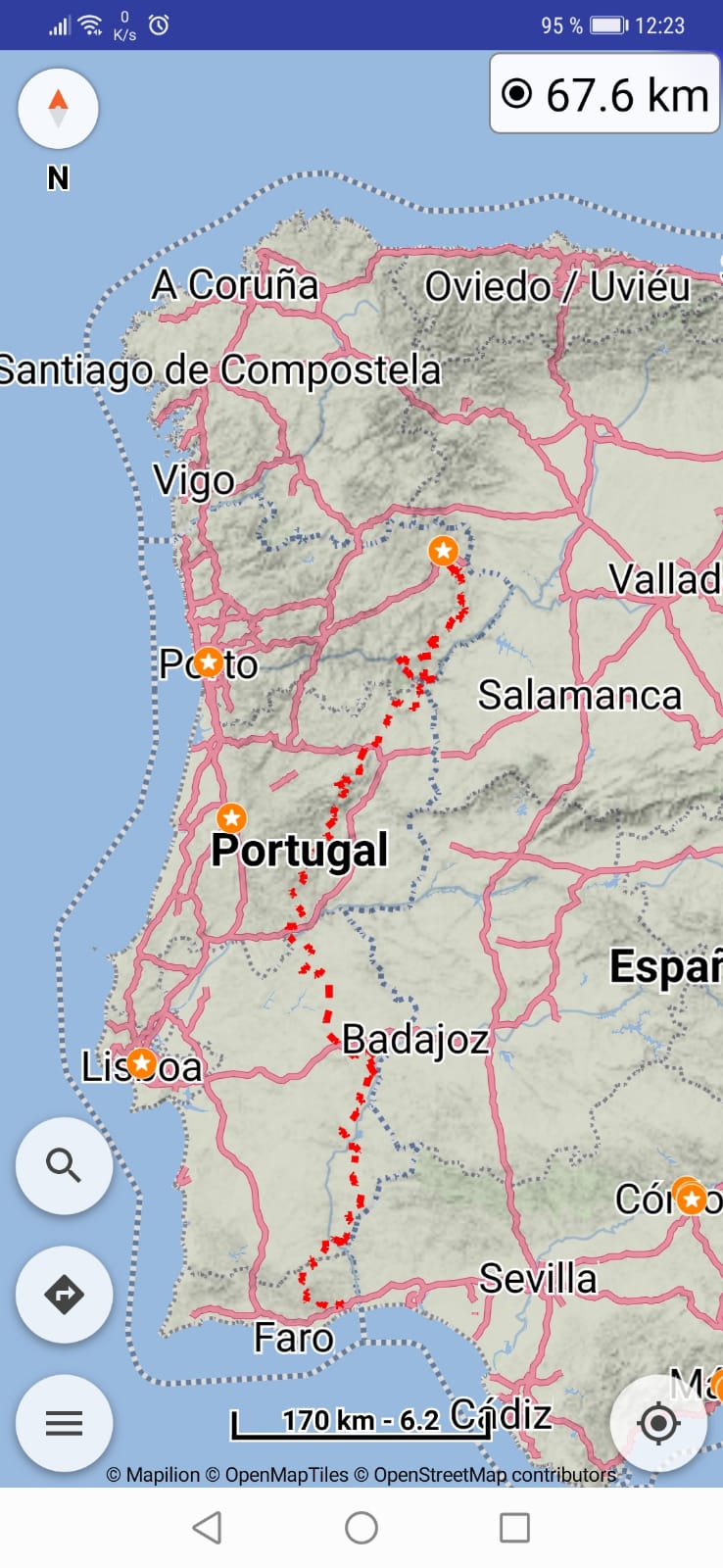Image resolution: width=723 pixels, height=1568 pixels.
Task: Open route directions
Action: 64,1295
